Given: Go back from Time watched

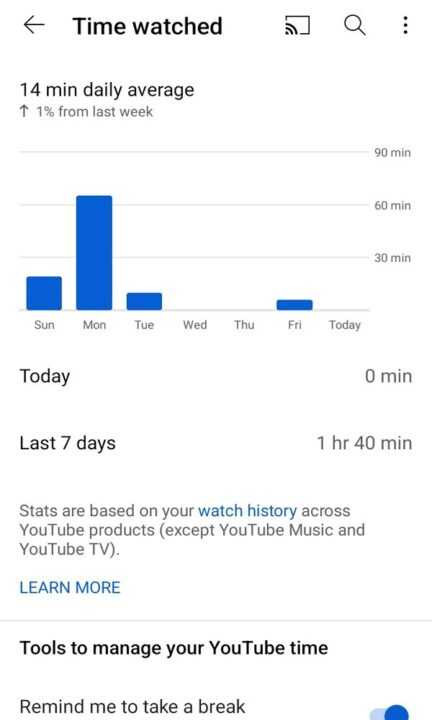Looking at the screenshot, I should [x=34, y=25].
